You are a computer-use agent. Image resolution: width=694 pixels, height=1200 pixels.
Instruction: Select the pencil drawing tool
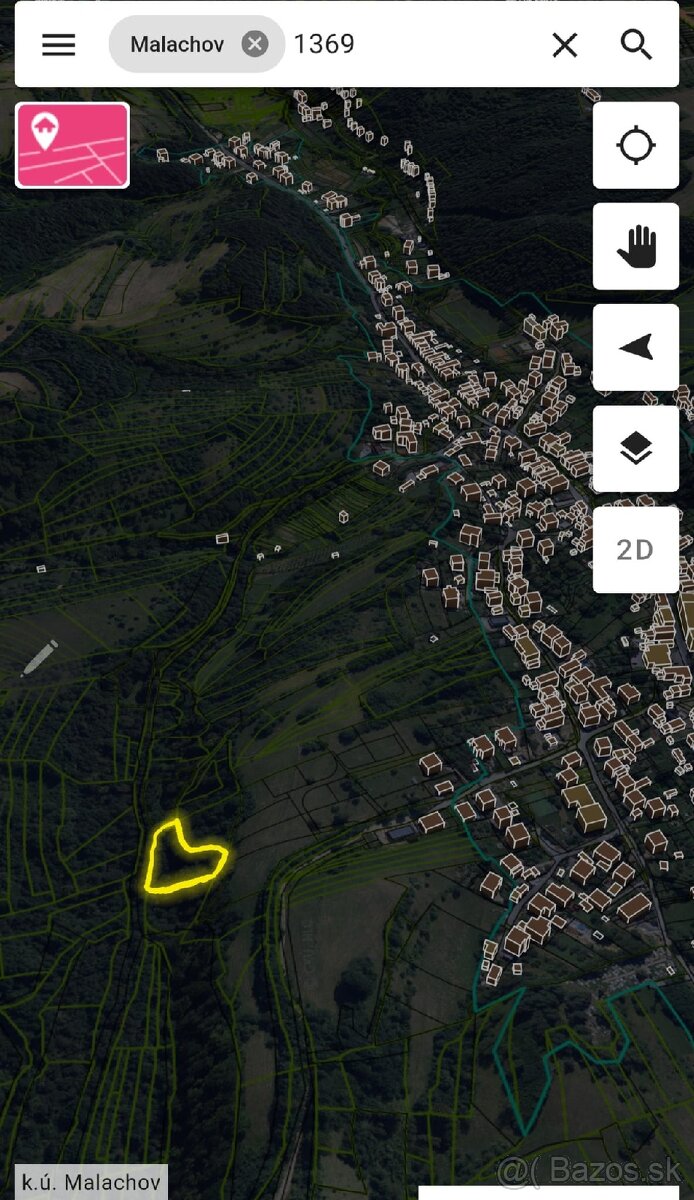click(x=39, y=658)
